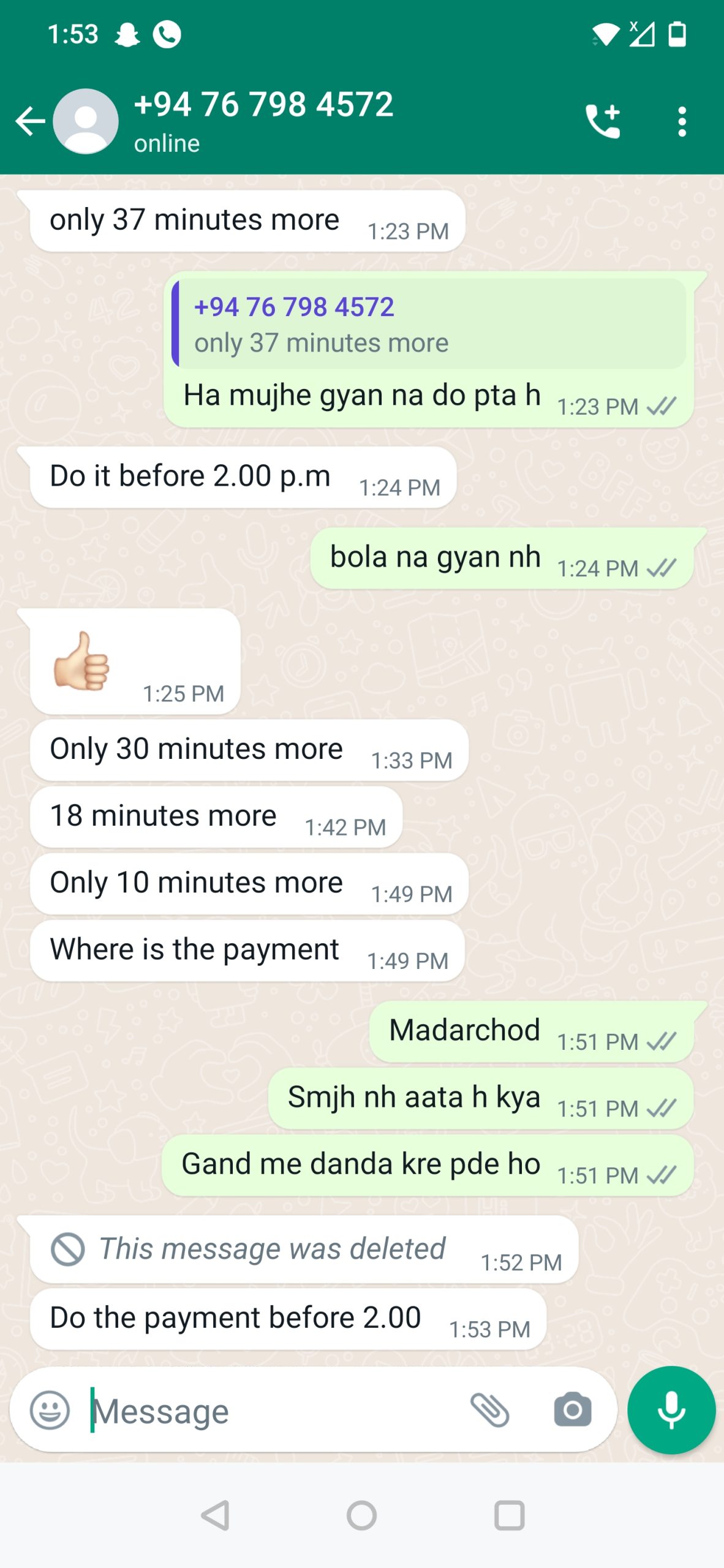The width and height of the screenshot is (724, 1568).
Task: Go to the home screen
Action: tap(361, 1515)
